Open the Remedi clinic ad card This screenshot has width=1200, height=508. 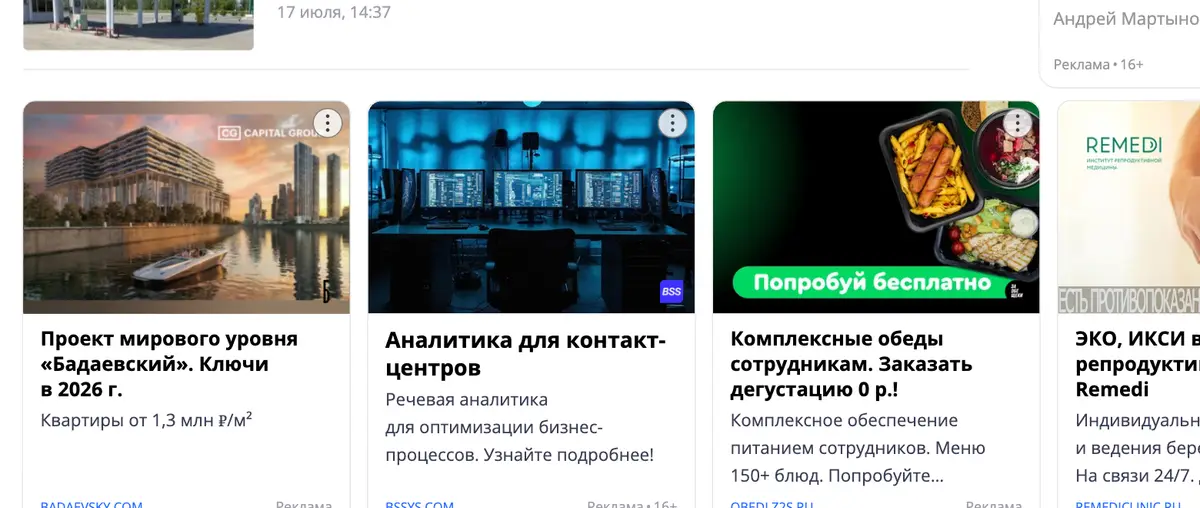point(1129,305)
